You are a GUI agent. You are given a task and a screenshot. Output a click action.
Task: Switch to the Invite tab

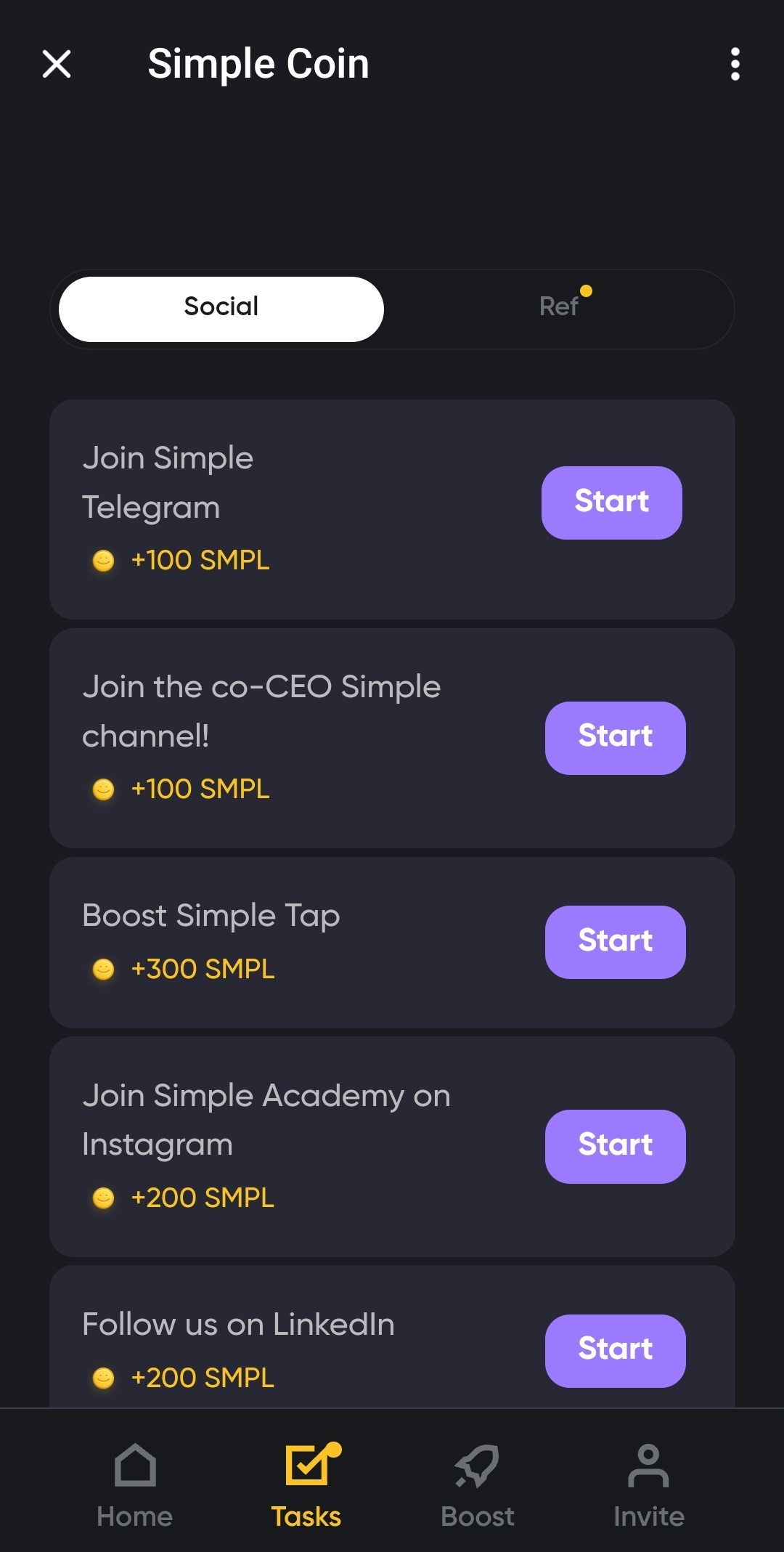coord(649,1486)
